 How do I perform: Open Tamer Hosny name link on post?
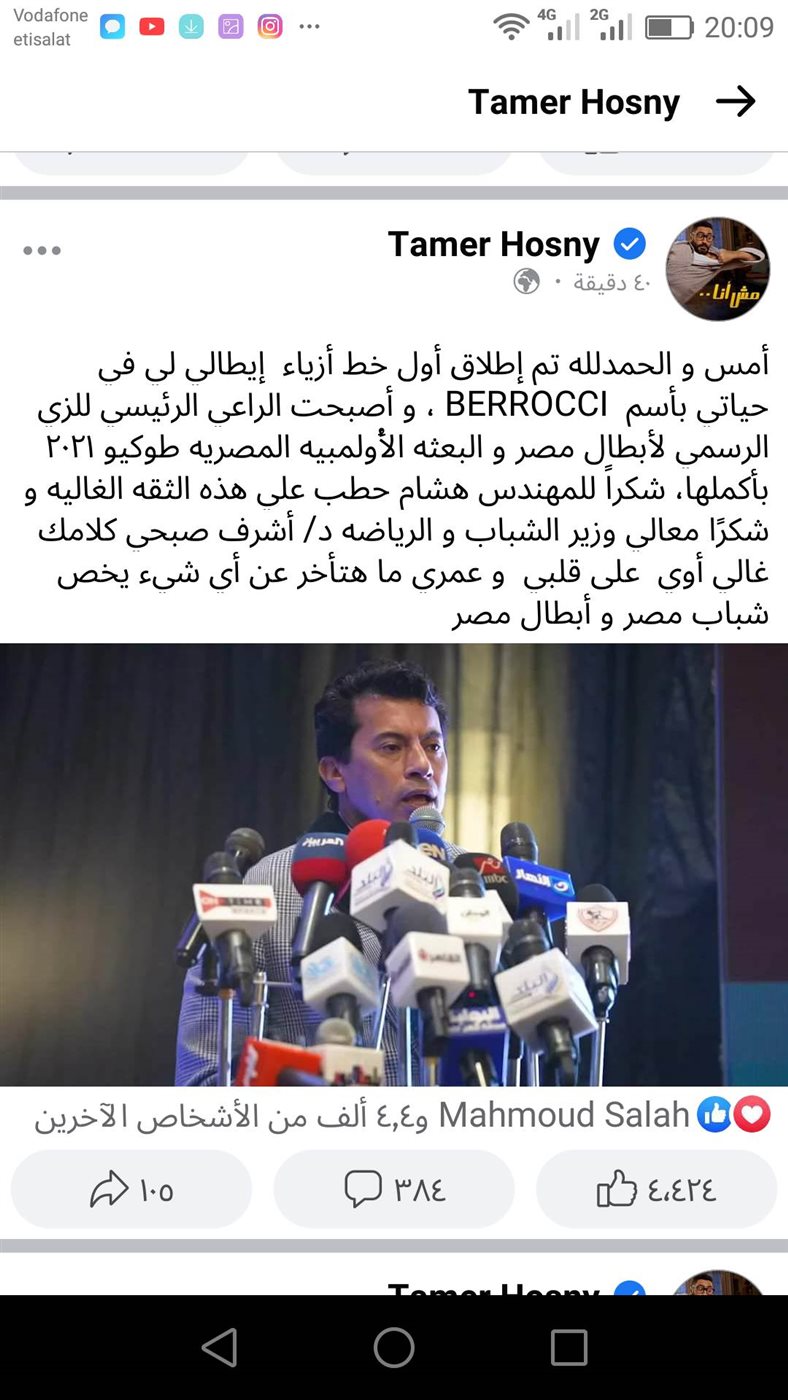coord(494,244)
